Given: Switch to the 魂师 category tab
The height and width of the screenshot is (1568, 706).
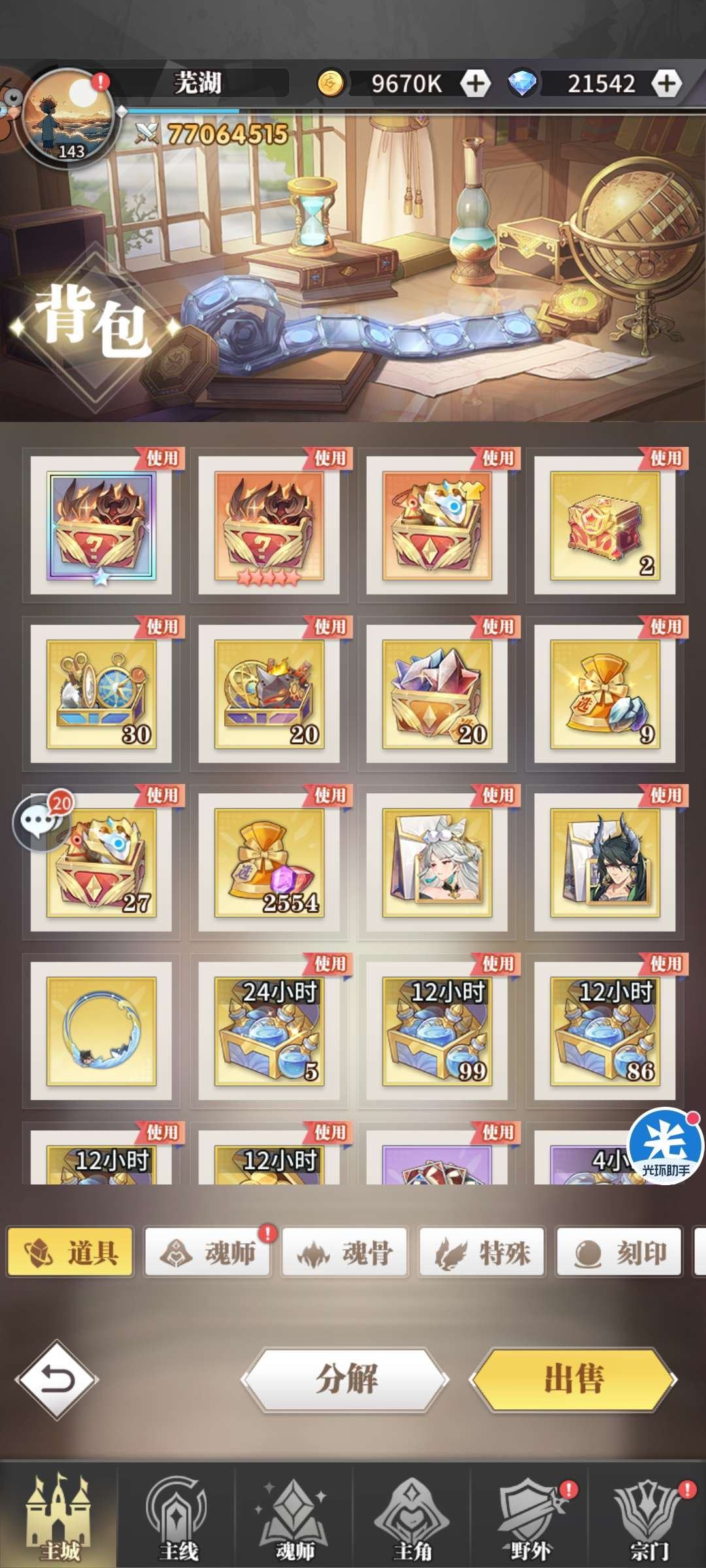Looking at the screenshot, I should (207, 1252).
